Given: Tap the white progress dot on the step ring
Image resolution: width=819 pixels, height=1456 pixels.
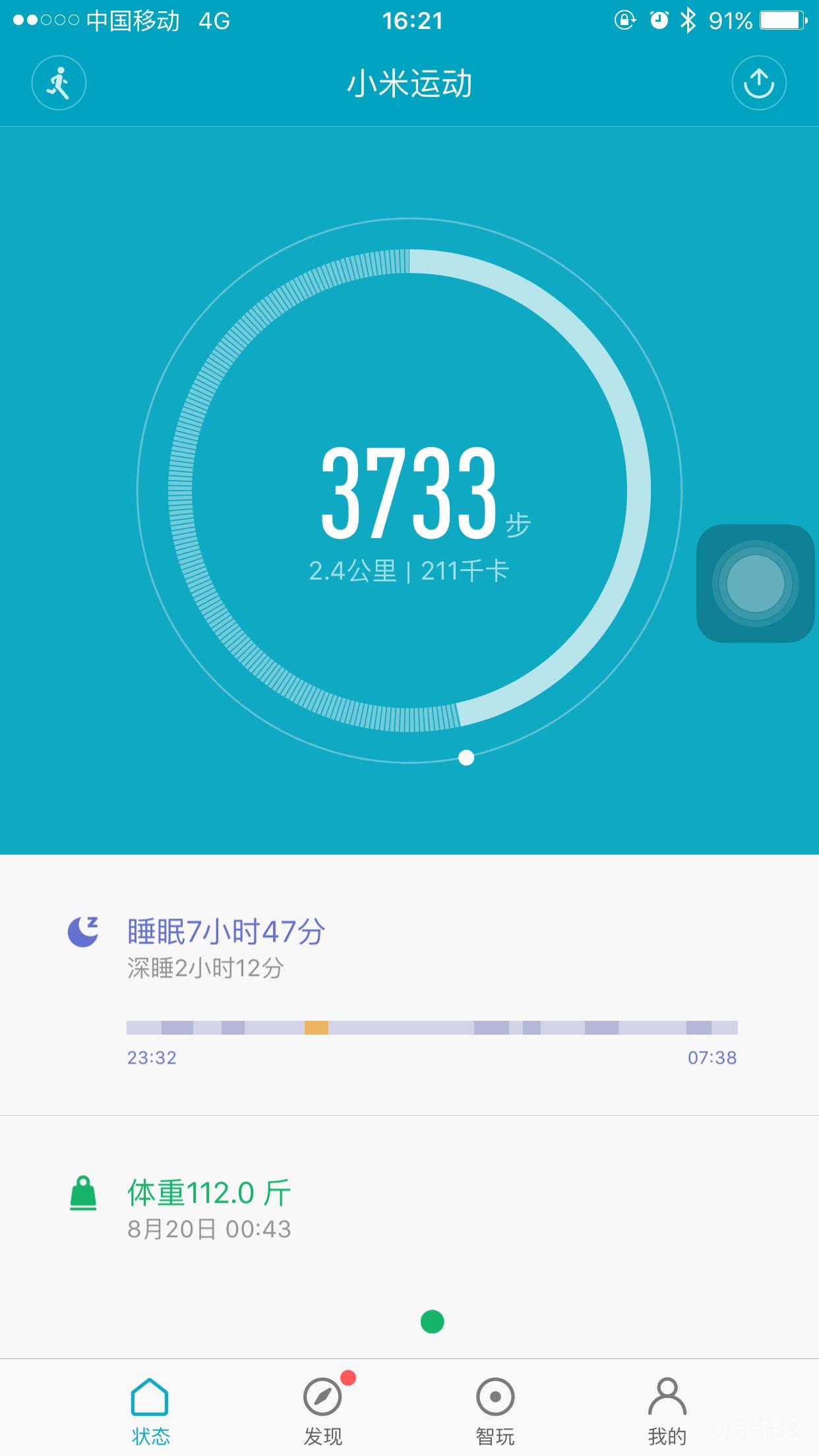Looking at the screenshot, I should point(465,758).
